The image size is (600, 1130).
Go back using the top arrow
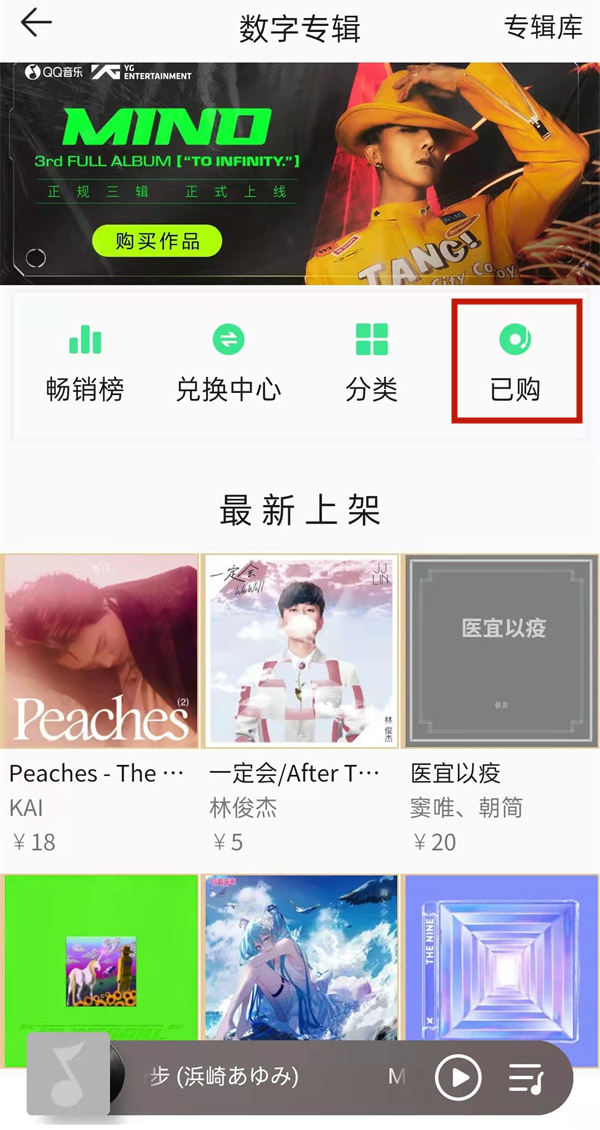pos(36,24)
